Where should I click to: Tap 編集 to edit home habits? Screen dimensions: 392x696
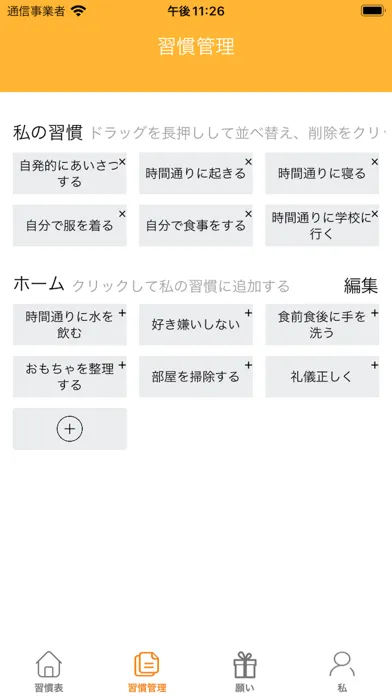point(360,285)
